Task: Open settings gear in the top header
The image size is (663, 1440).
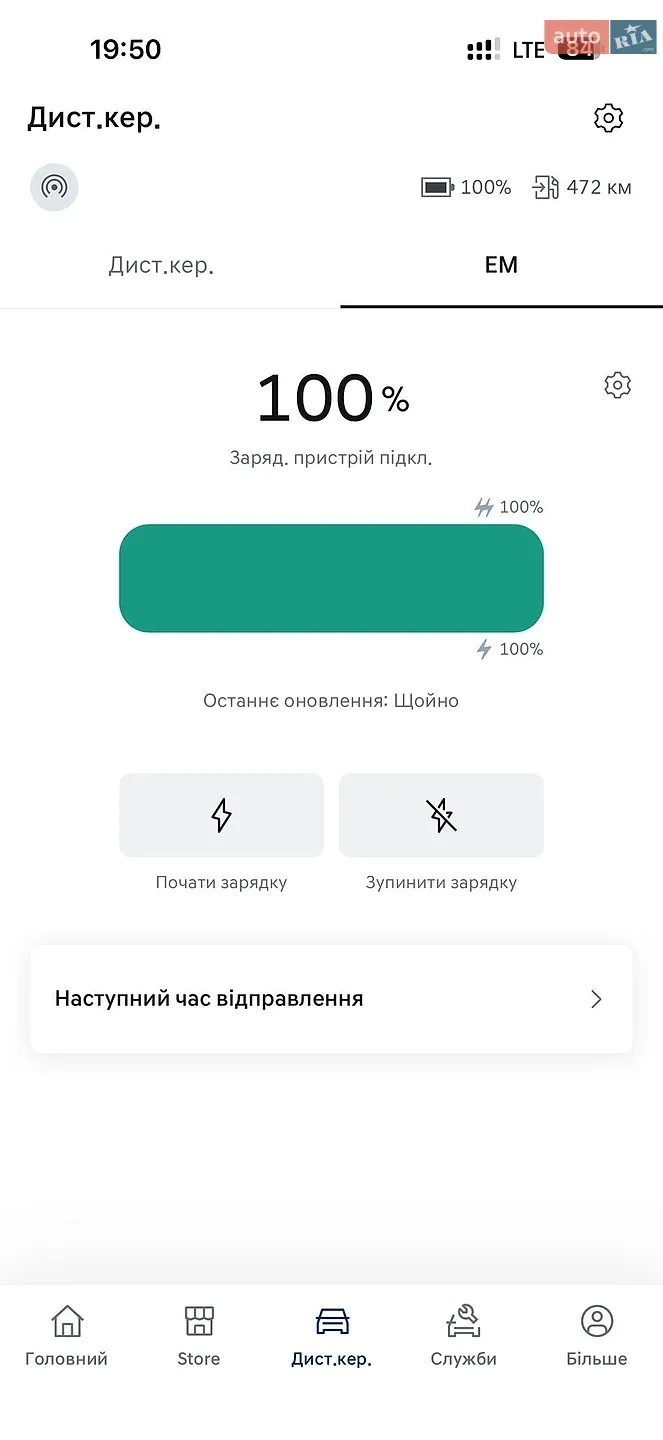Action: point(608,118)
